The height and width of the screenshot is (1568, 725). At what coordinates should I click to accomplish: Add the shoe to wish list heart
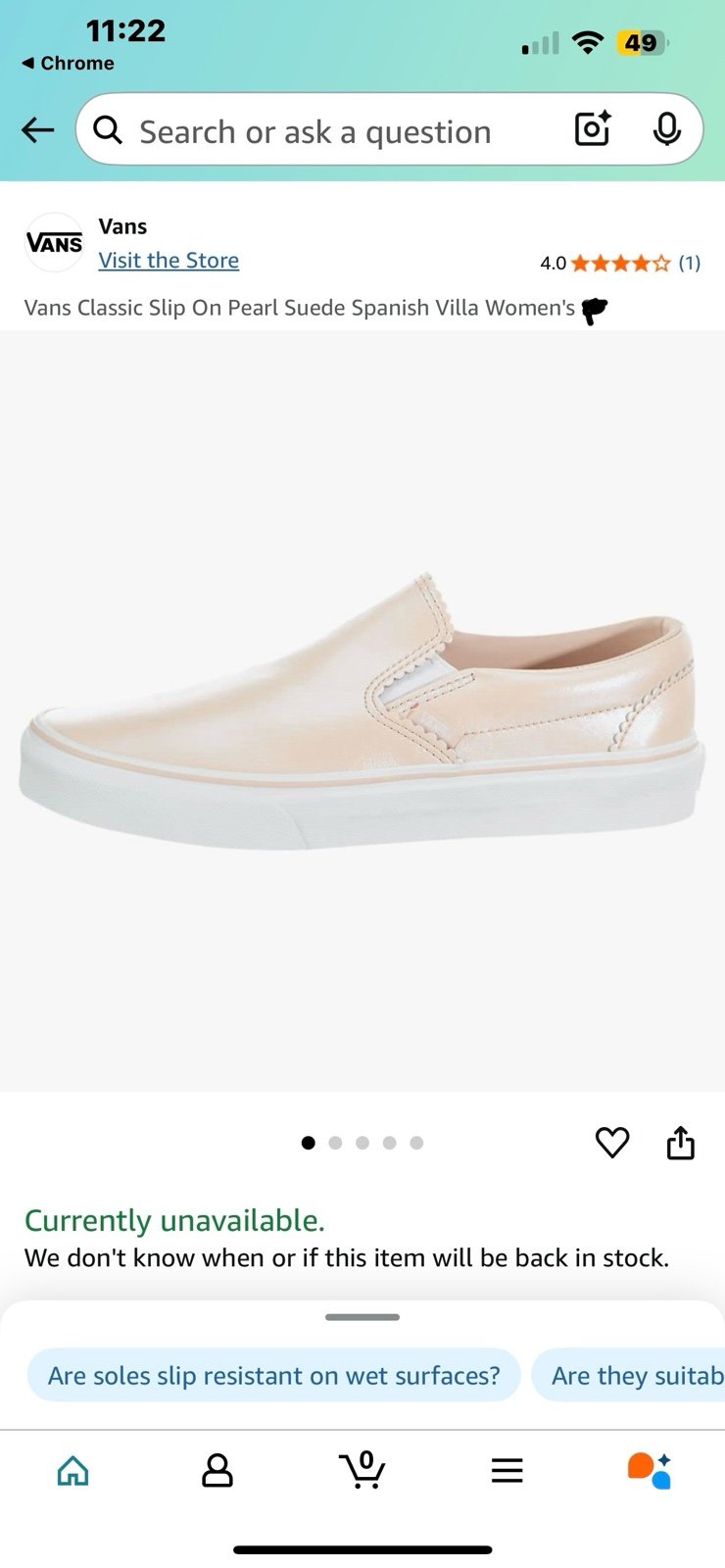click(612, 1142)
